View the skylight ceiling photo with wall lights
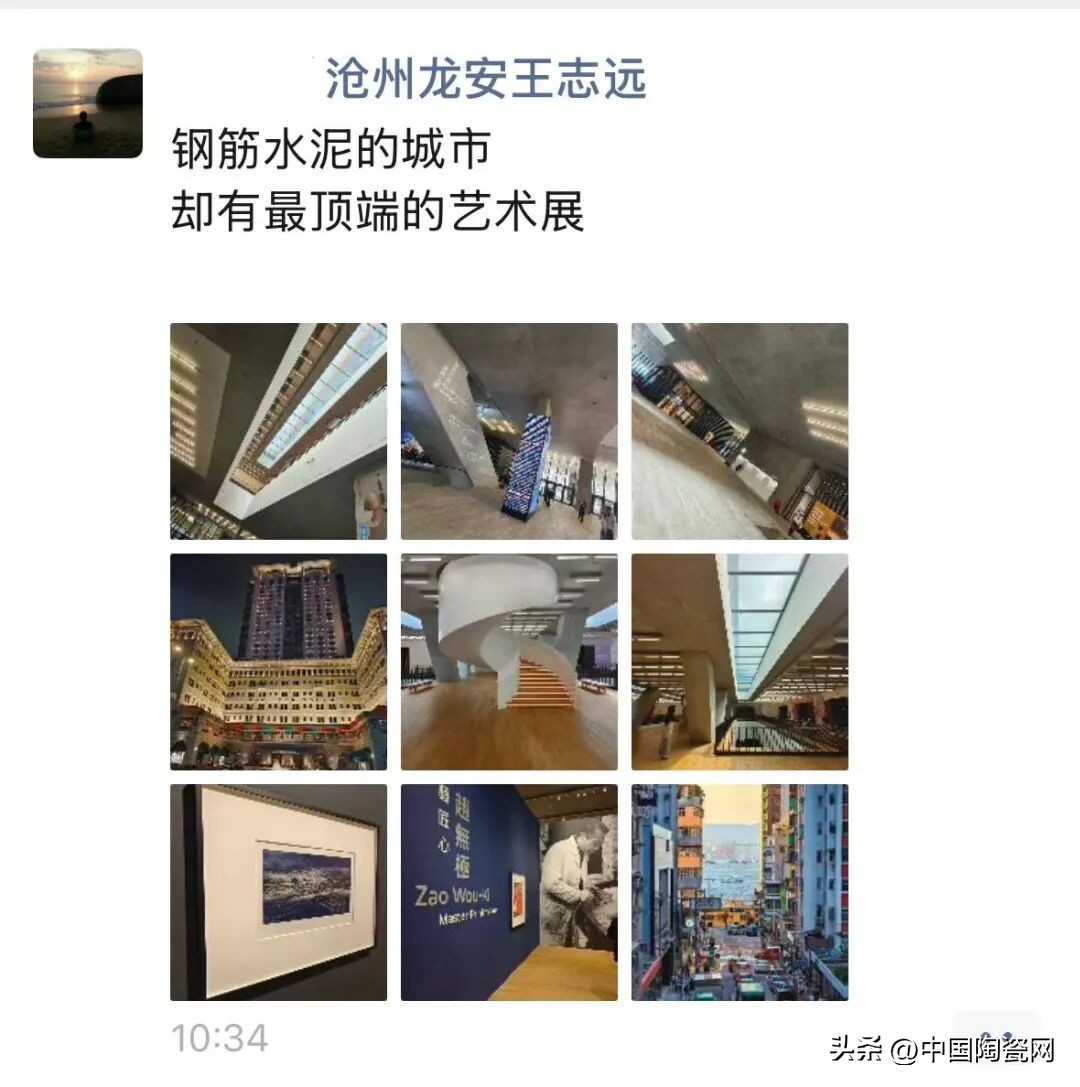Screen dimensions: 1080x1087 click(278, 431)
